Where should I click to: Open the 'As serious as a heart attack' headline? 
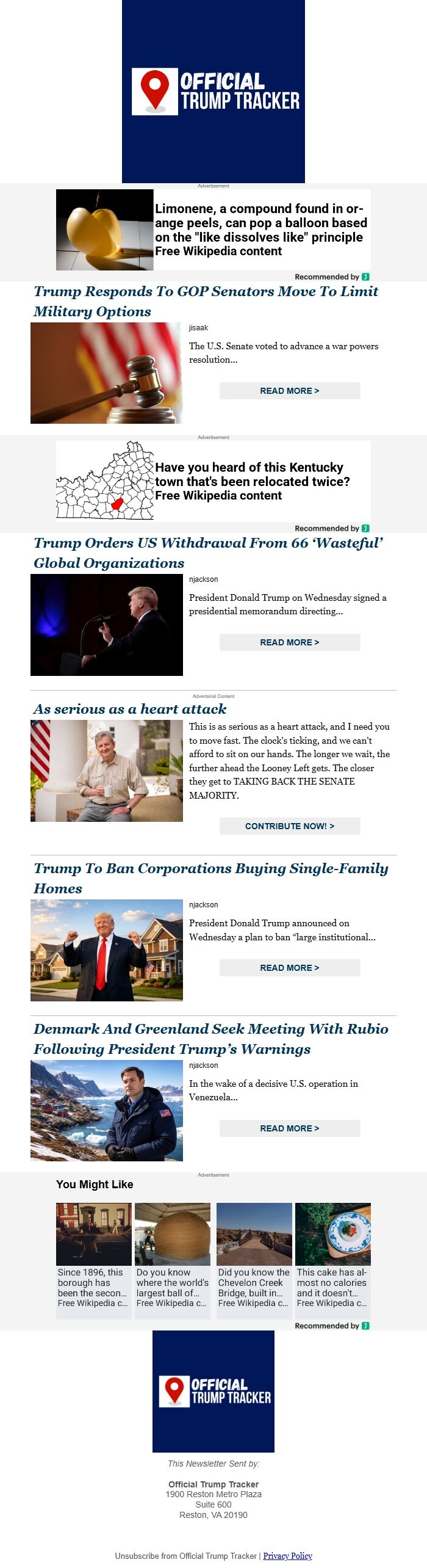[x=130, y=709]
